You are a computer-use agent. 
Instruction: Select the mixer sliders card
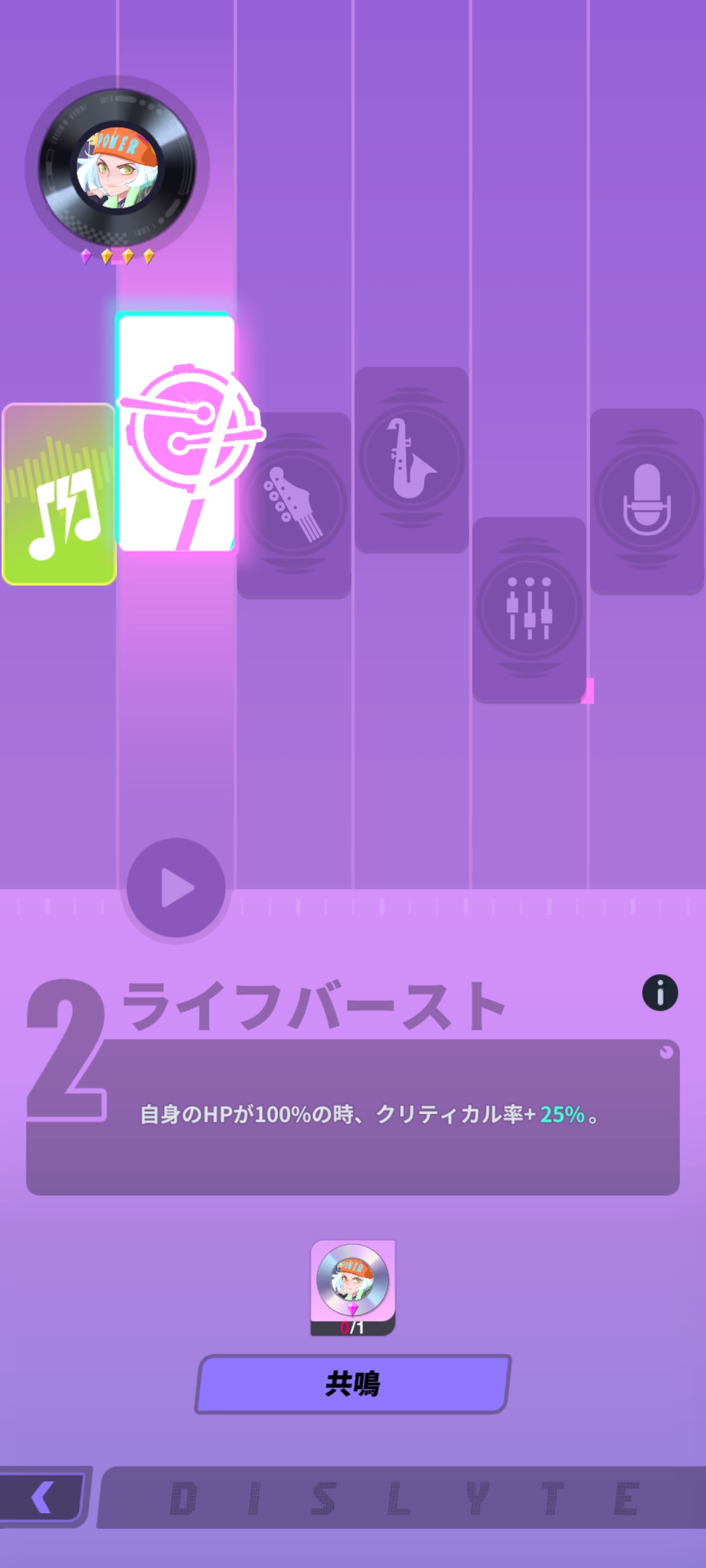529,610
